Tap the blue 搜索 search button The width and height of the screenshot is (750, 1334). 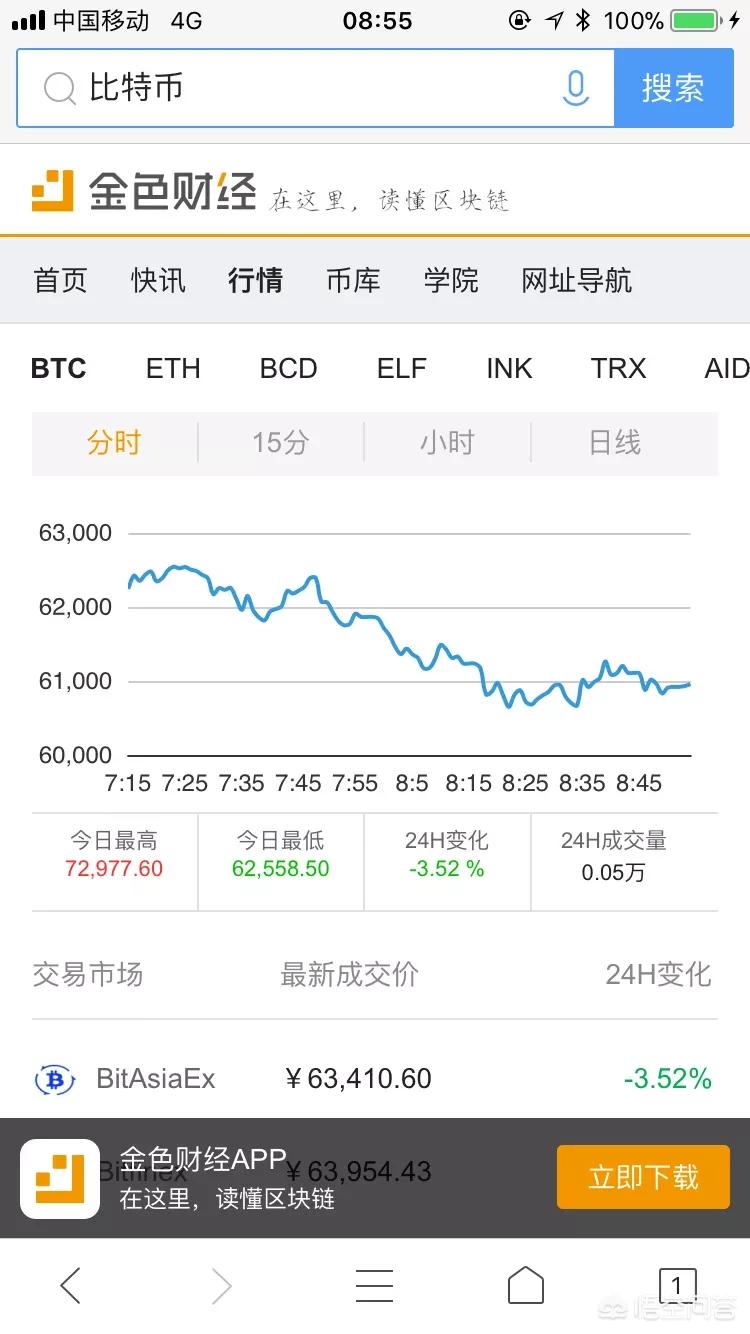point(673,90)
